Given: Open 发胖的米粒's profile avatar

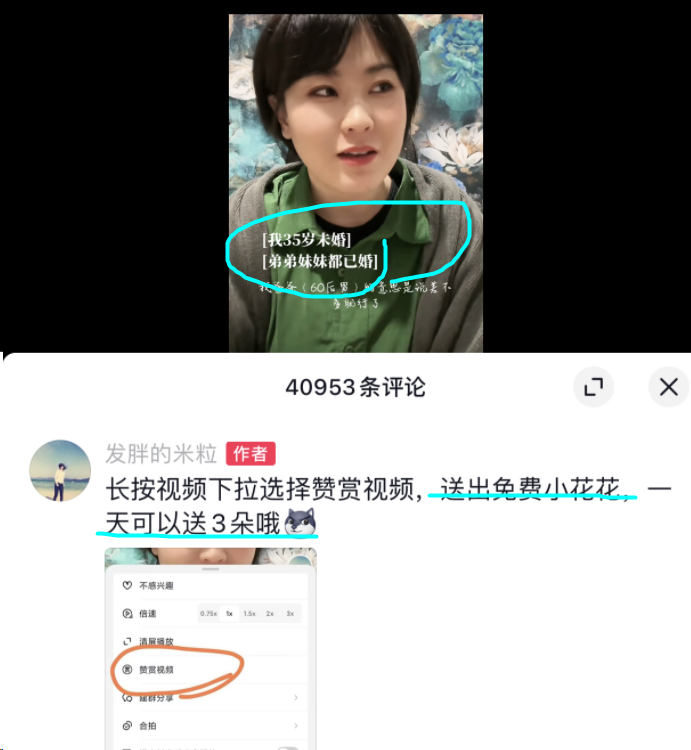Looking at the screenshot, I should [x=60, y=471].
